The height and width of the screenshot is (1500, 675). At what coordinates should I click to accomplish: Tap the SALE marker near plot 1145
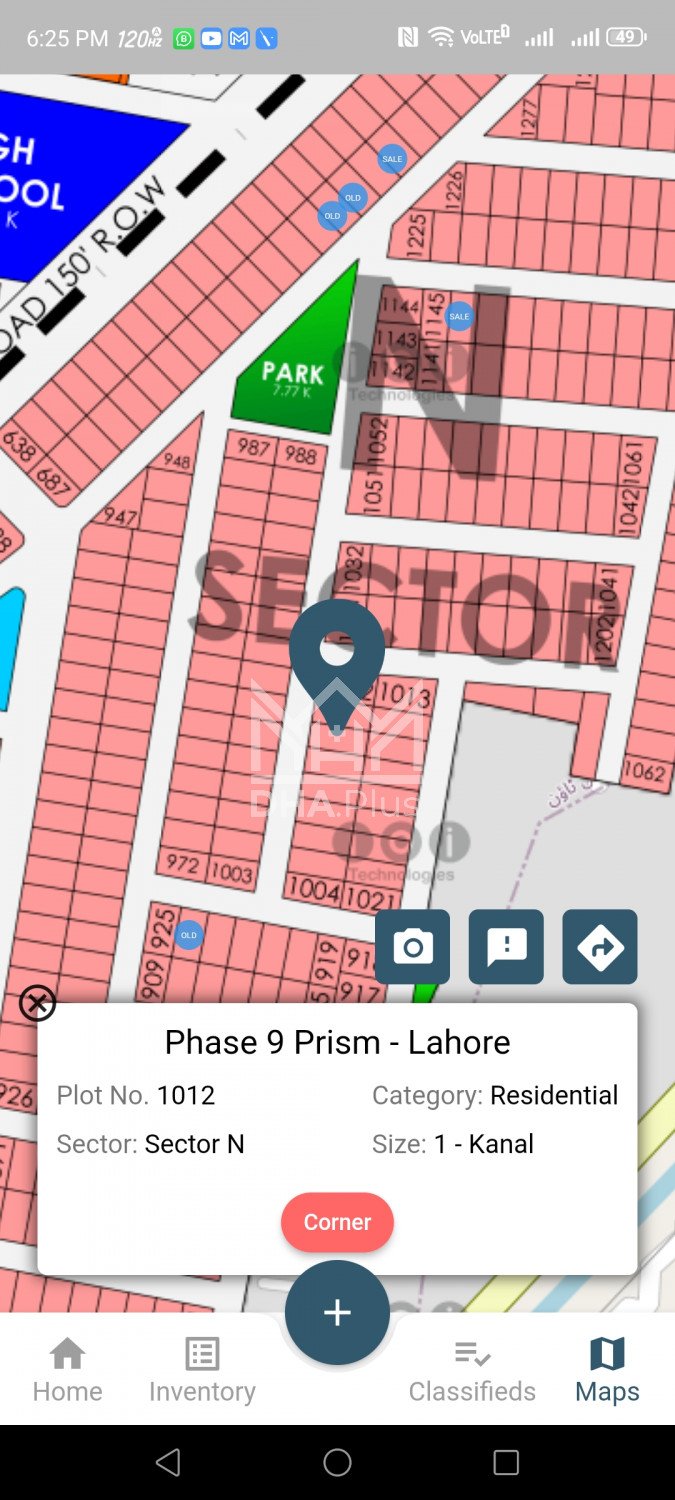(x=459, y=316)
